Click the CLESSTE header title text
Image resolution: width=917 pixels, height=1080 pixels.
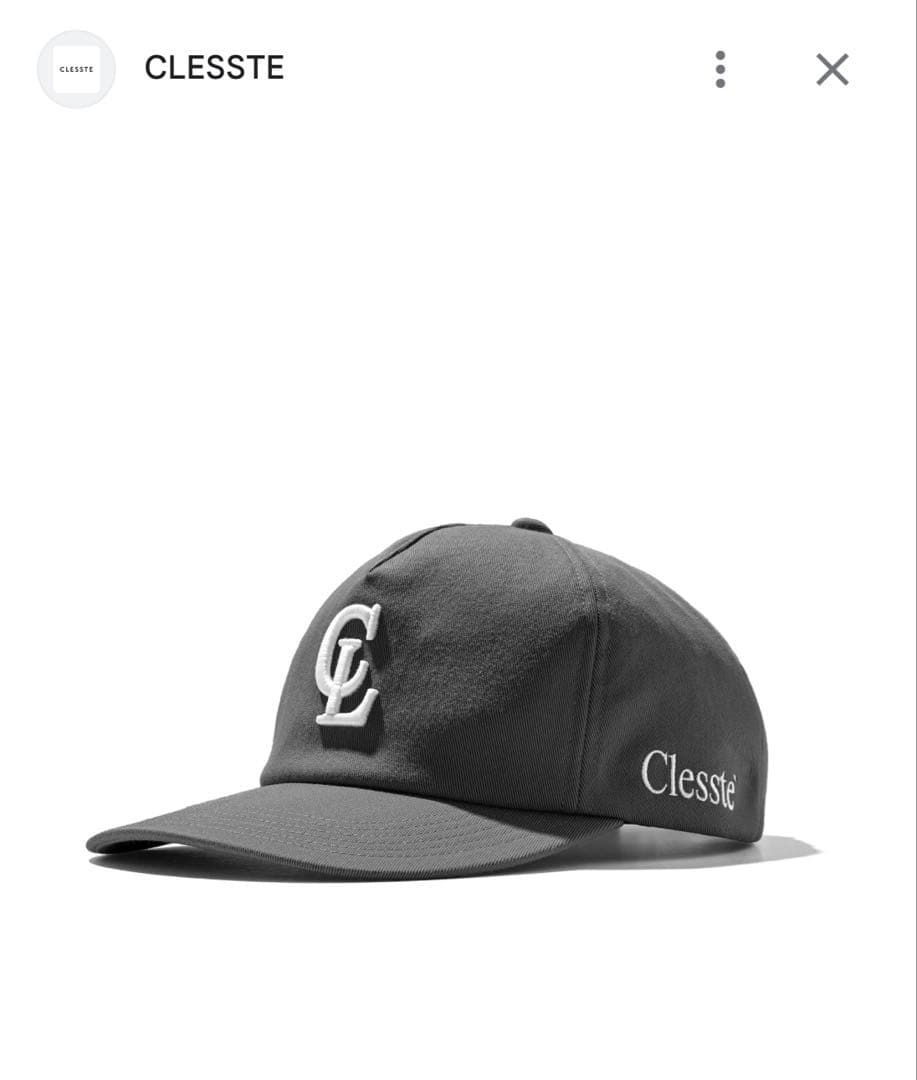click(214, 69)
